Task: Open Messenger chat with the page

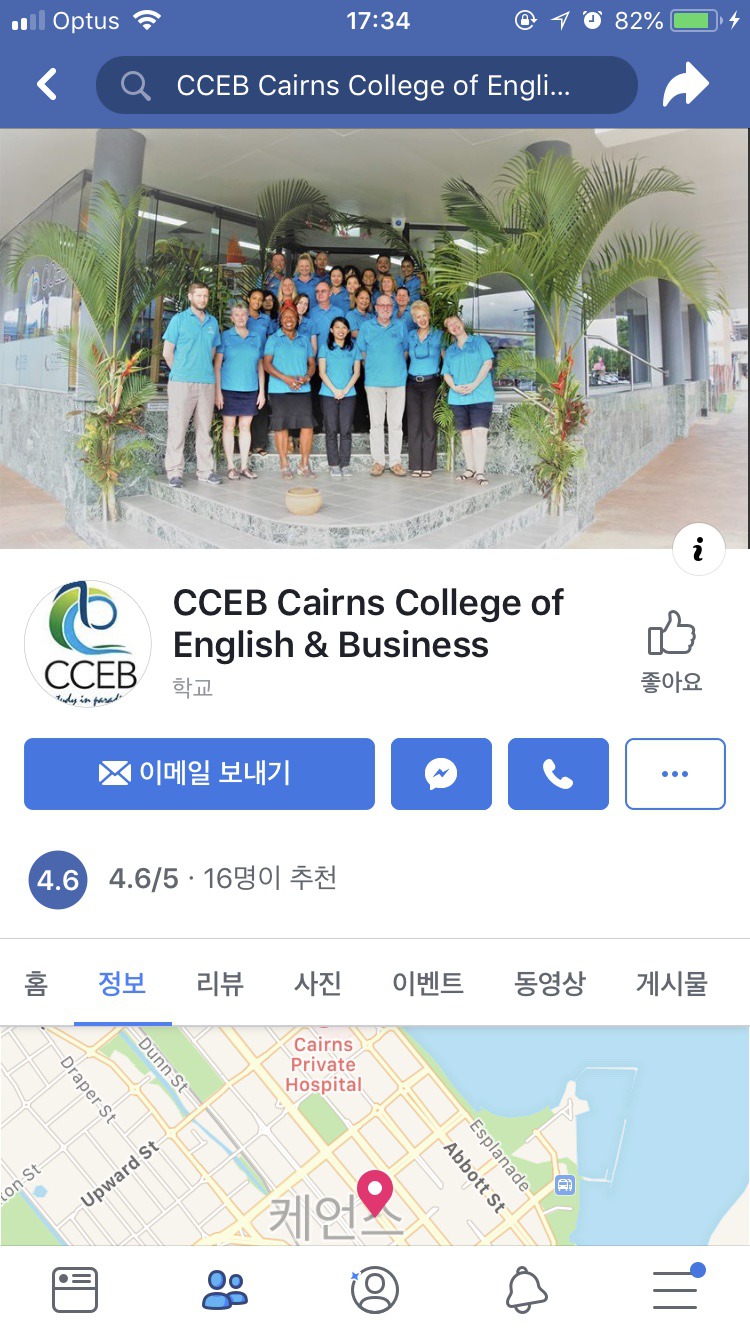Action: pos(441,773)
